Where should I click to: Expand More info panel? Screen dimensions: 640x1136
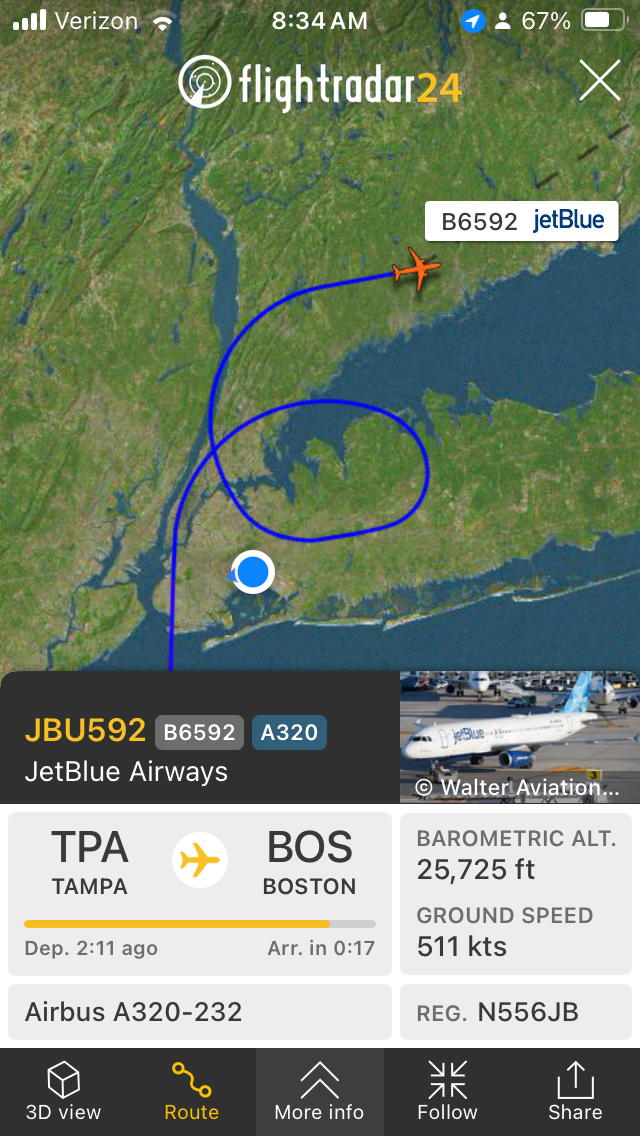(x=319, y=1092)
